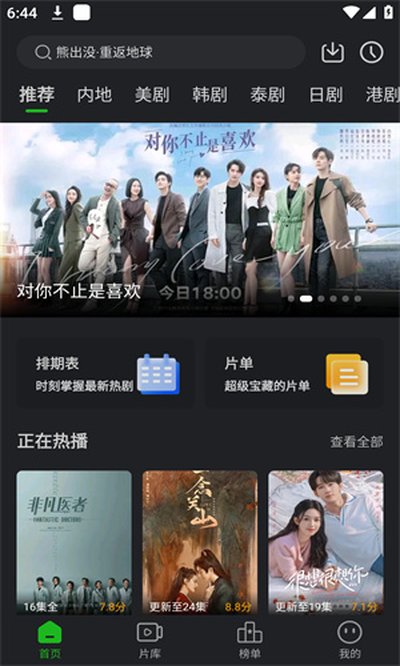Switch to the 内地 tab
400x666 pixels.
click(94, 95)
